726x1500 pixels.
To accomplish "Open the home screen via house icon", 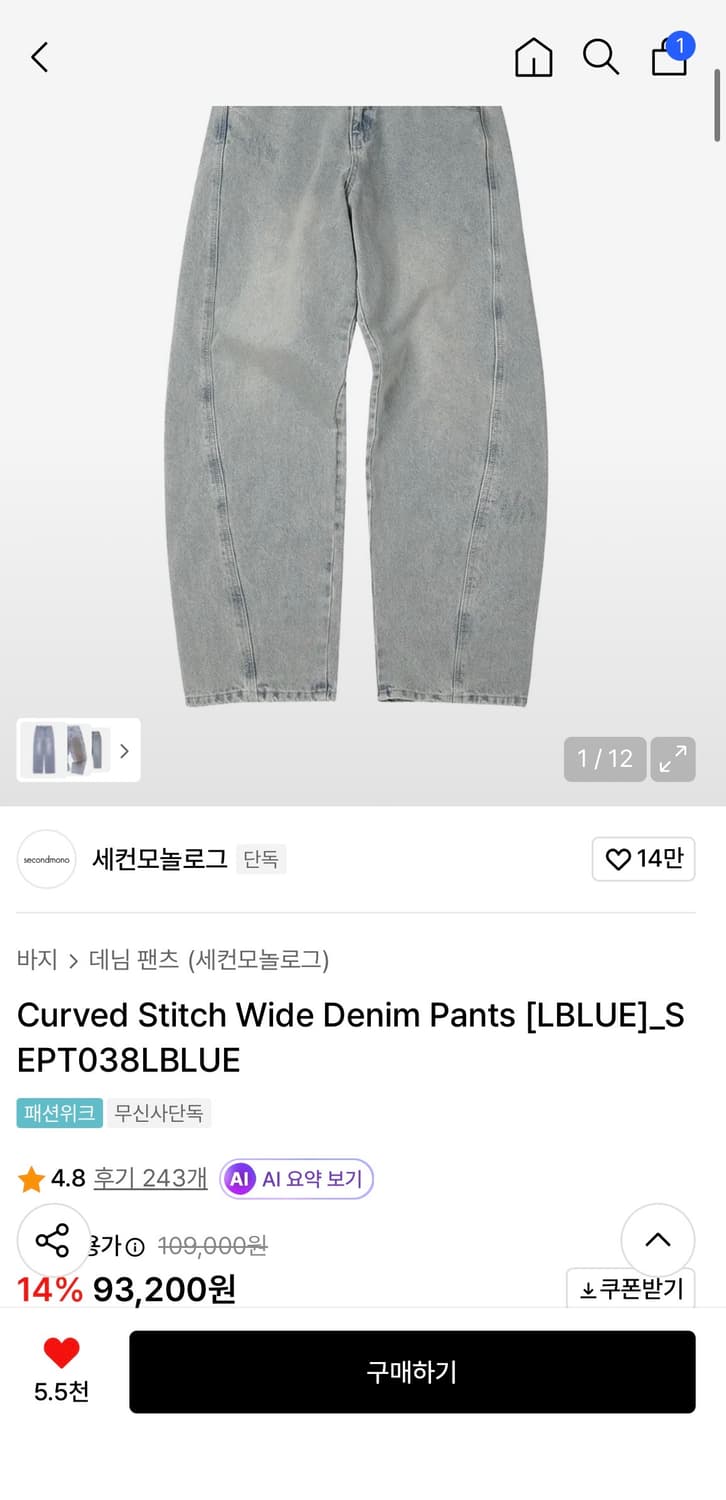I will 533,57.
